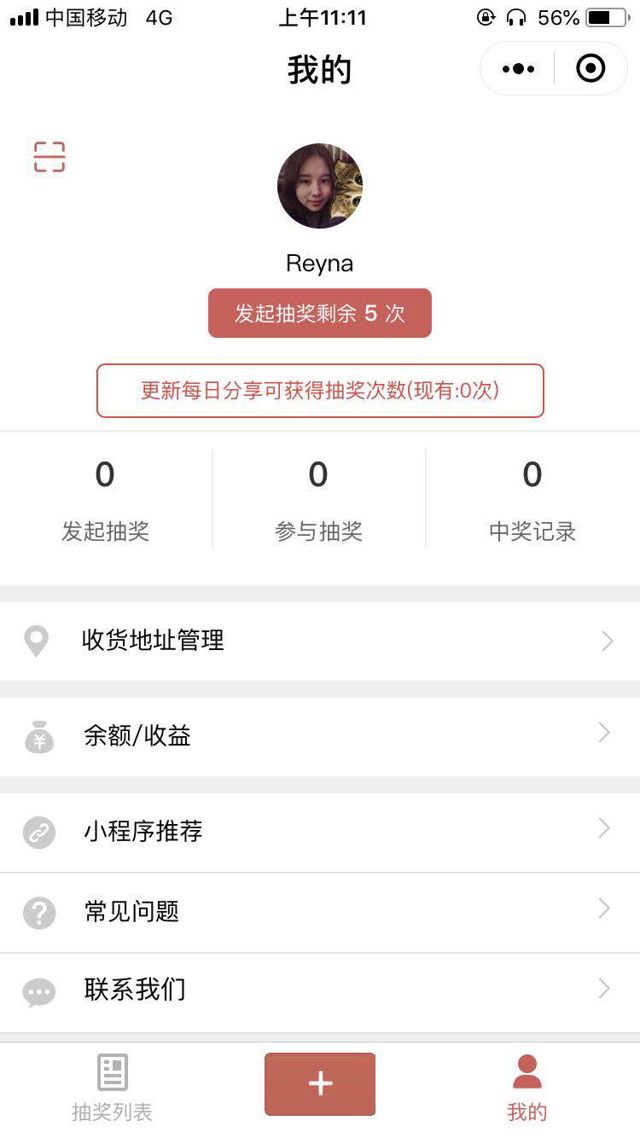Viewport: 640px width, 1138px height.
Task: Open the scan code icon
Action: [x=49, y=157]
